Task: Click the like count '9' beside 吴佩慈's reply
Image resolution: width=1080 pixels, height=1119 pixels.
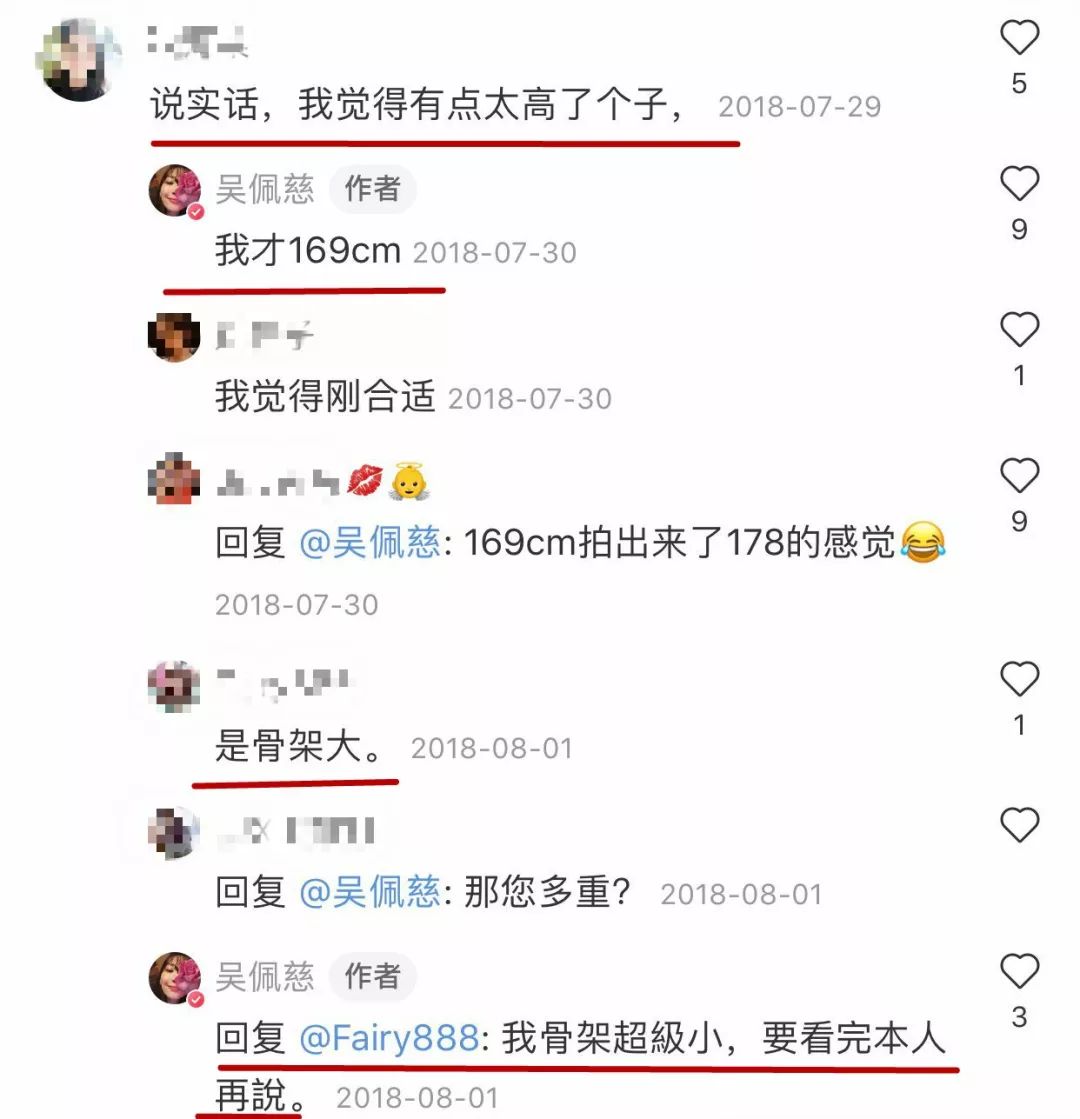Action: (x=1020, y=228)
